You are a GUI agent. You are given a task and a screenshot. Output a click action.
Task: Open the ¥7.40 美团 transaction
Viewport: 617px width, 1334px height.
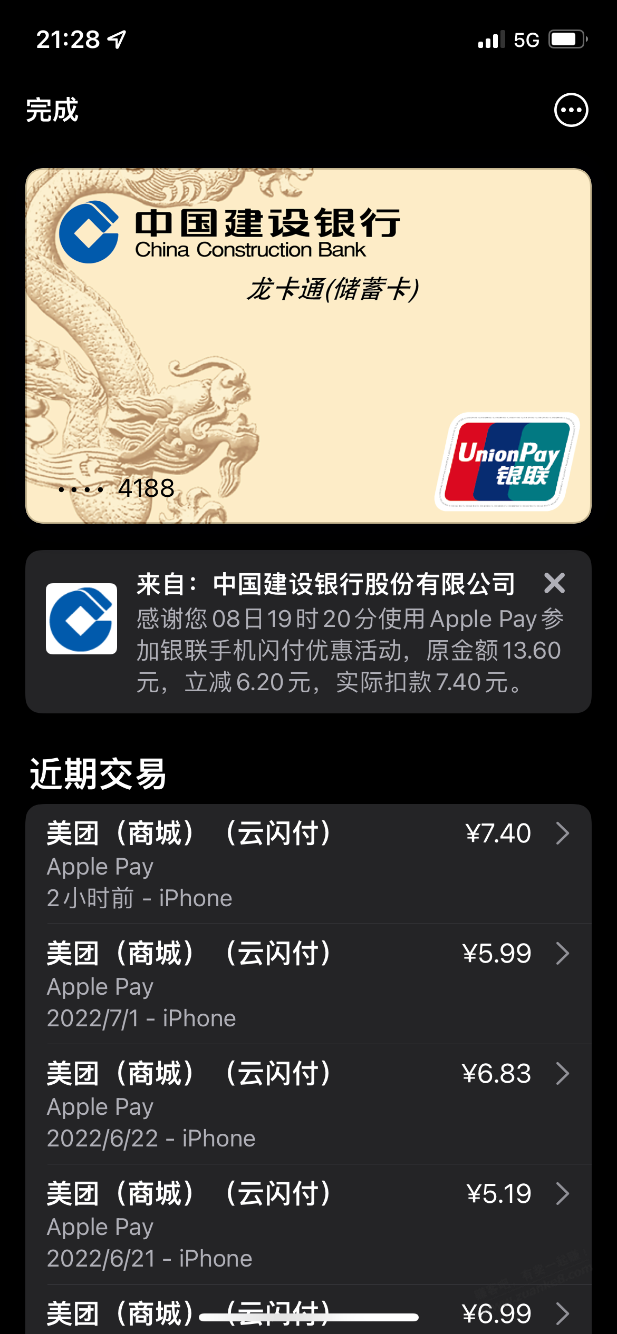click(x=308, y=864)
